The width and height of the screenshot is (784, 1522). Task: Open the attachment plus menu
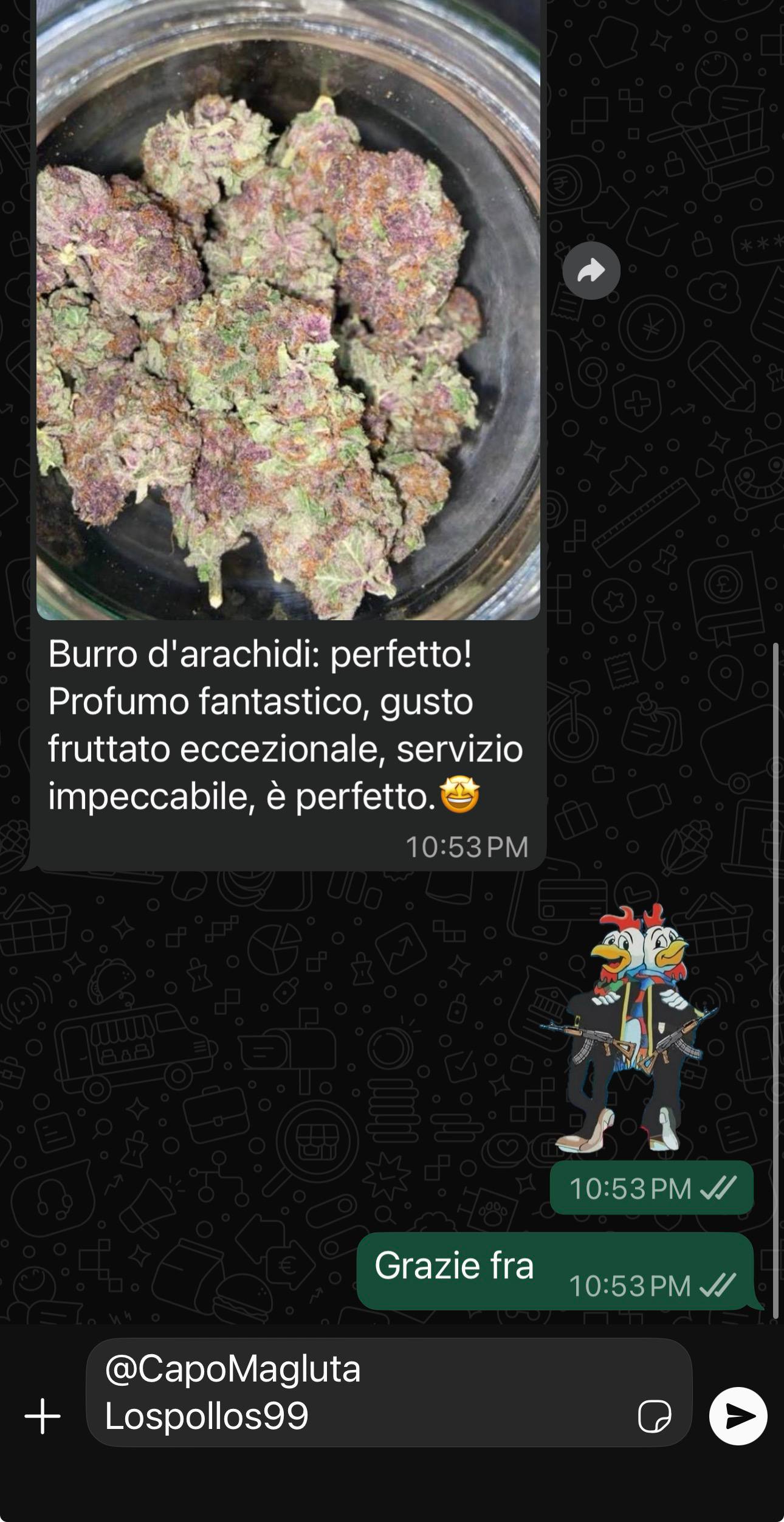coord(43,1416)
